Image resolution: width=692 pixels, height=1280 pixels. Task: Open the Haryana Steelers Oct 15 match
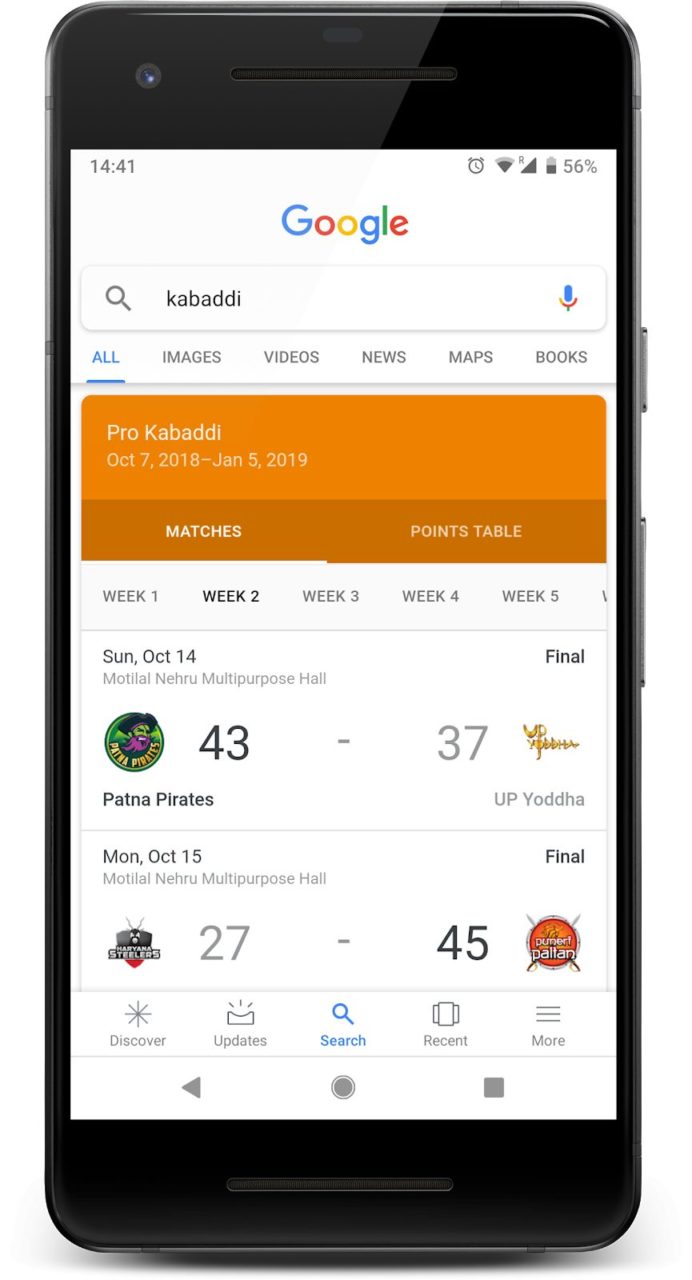click(x=343, y=912)
